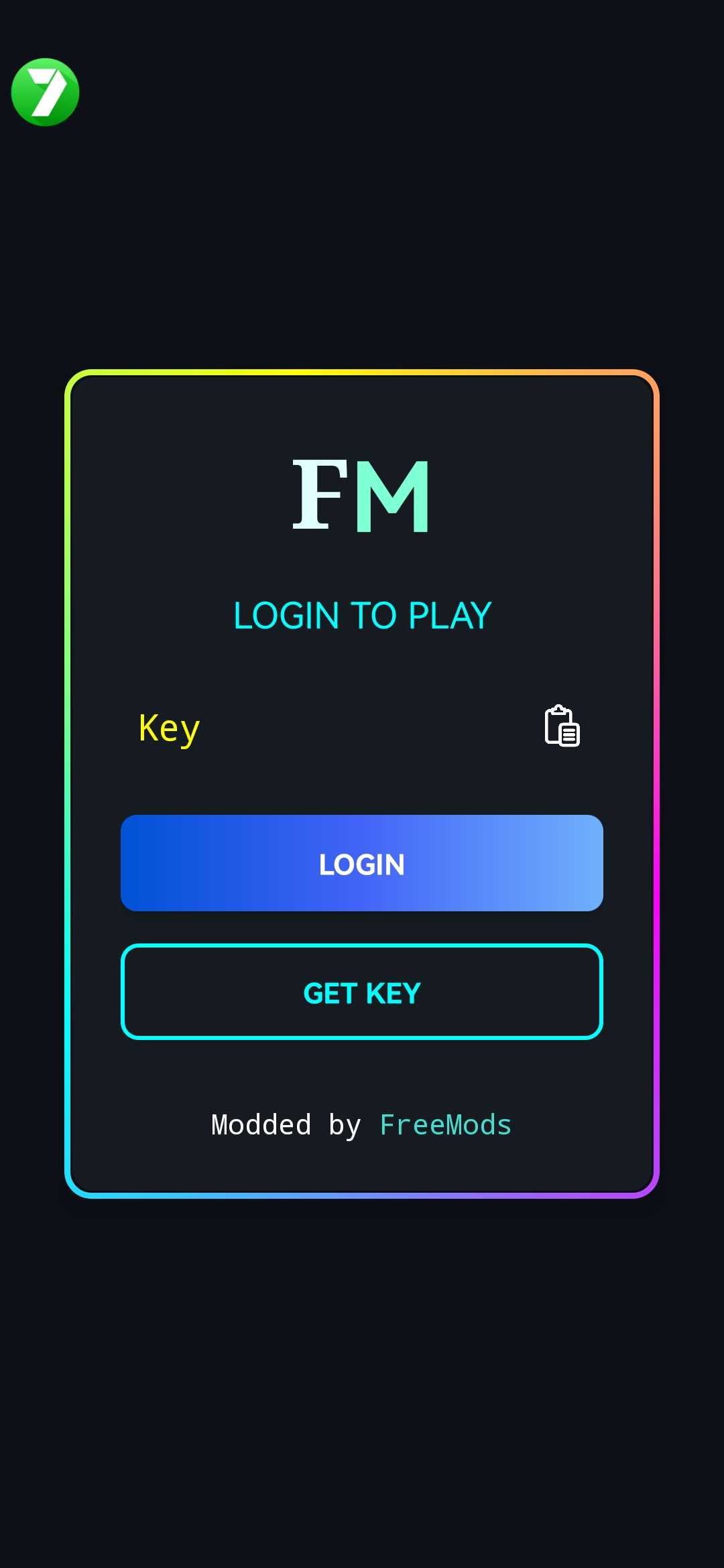Tap the GET KEY button

coord(362,992)
